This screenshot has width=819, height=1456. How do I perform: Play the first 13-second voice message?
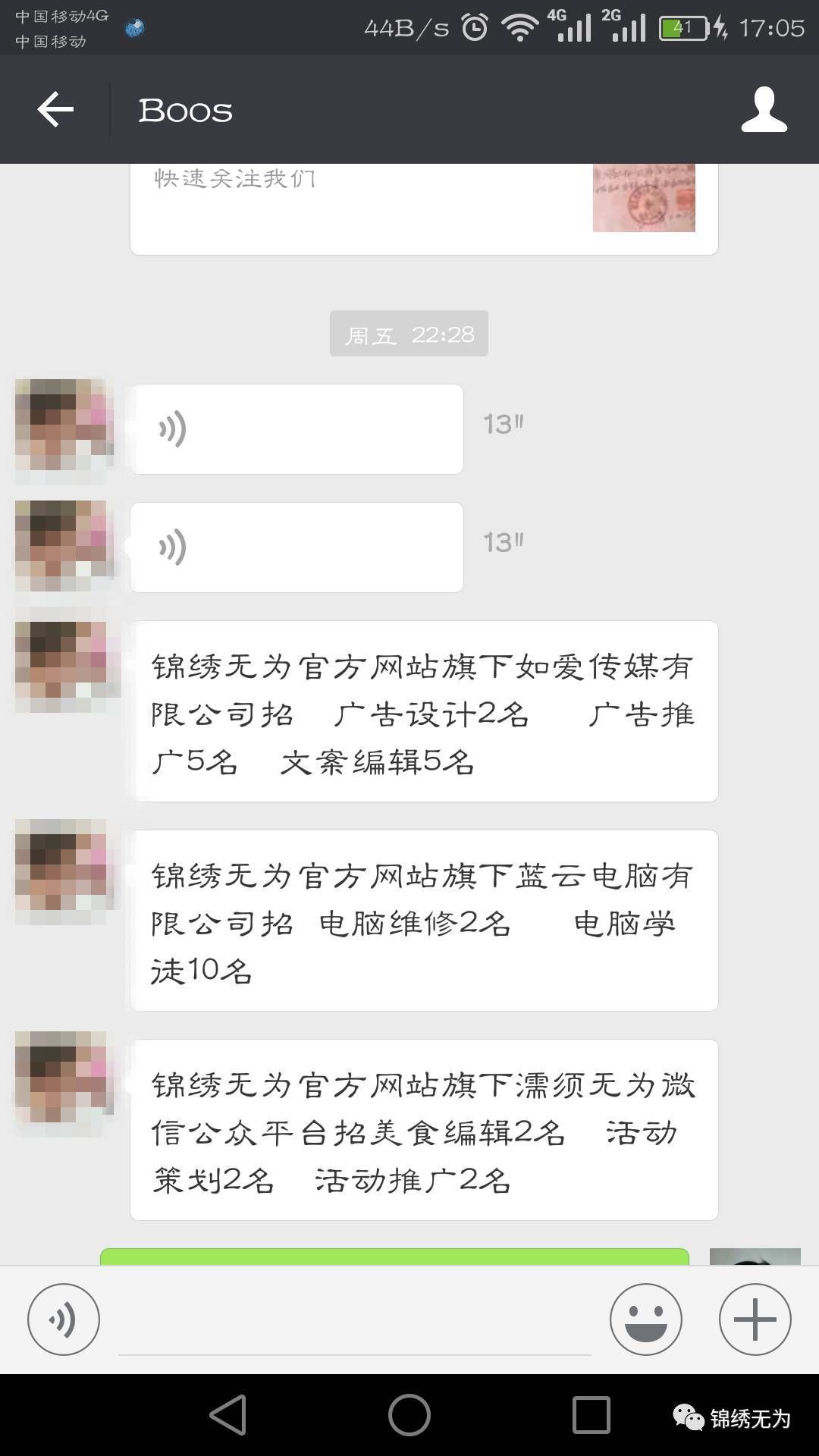click(x=297, y=429)
